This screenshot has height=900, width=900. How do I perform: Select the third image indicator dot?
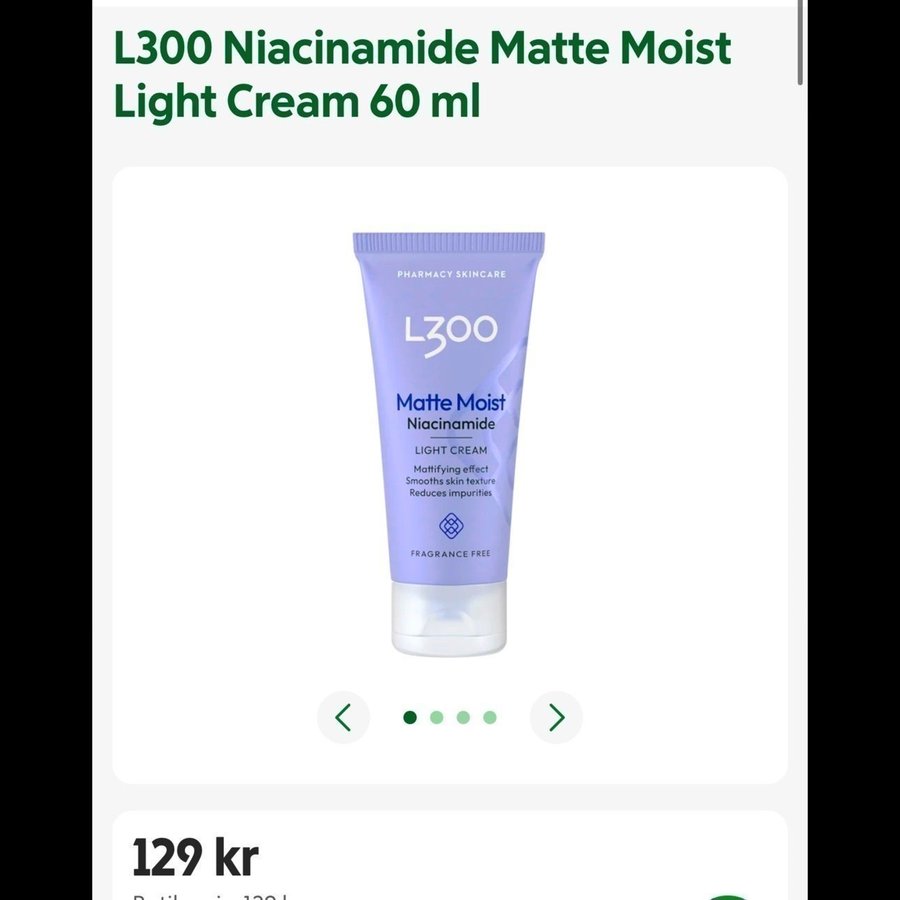pyautogui.click(x=463, y=717)
